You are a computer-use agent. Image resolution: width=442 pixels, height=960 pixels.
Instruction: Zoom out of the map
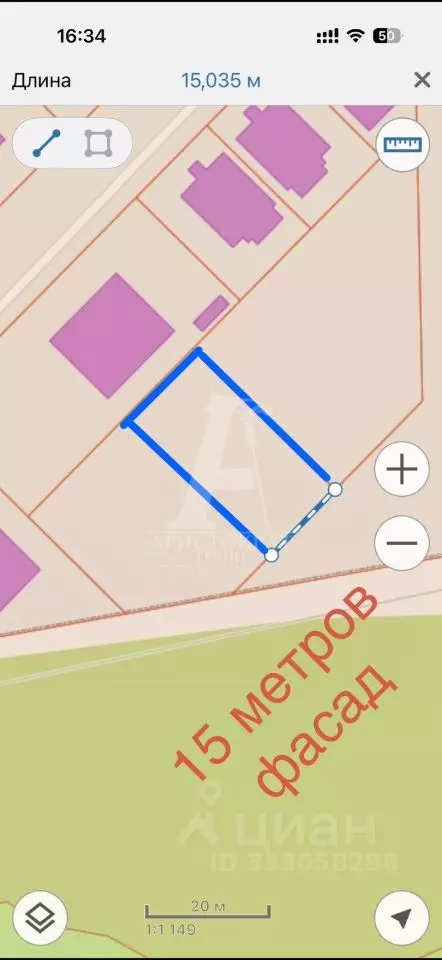(x=402, y=543)
